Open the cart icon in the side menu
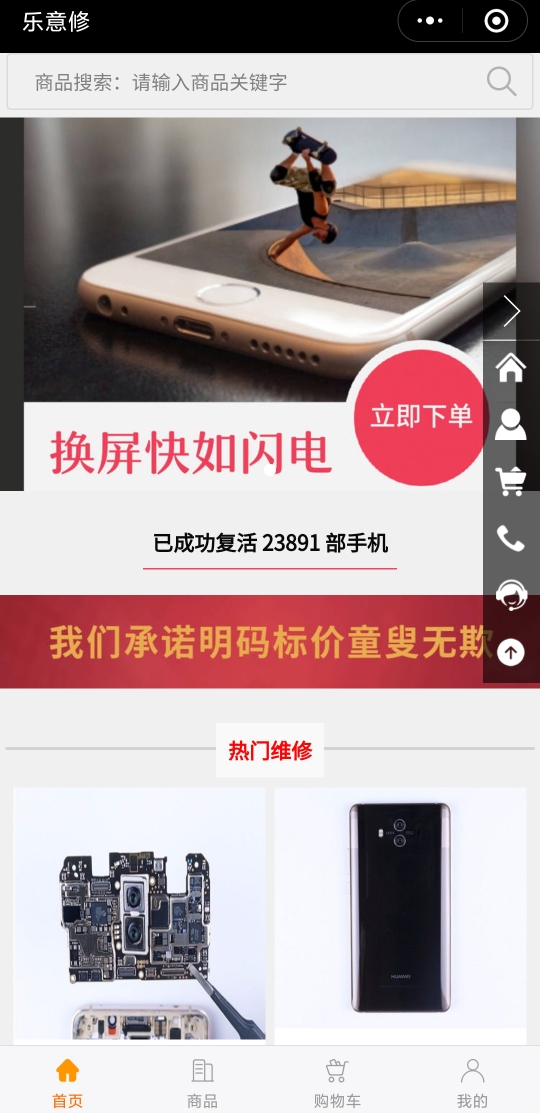 511,481
